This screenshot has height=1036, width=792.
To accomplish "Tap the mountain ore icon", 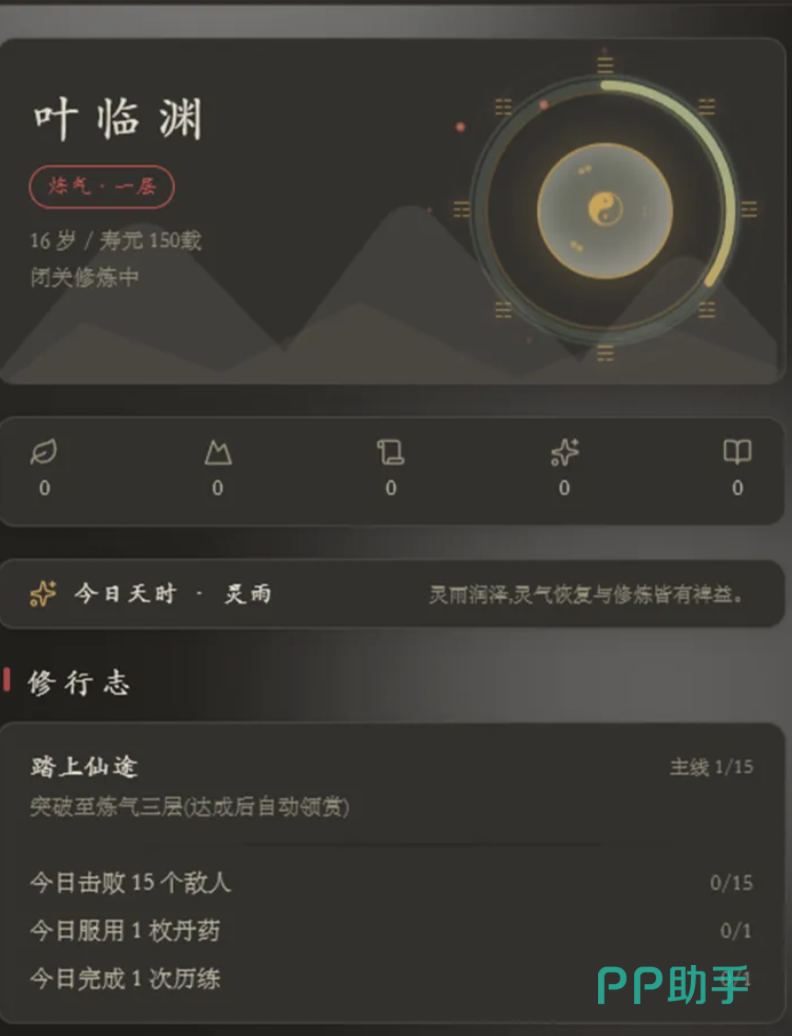I will click(x=217, y=453).
